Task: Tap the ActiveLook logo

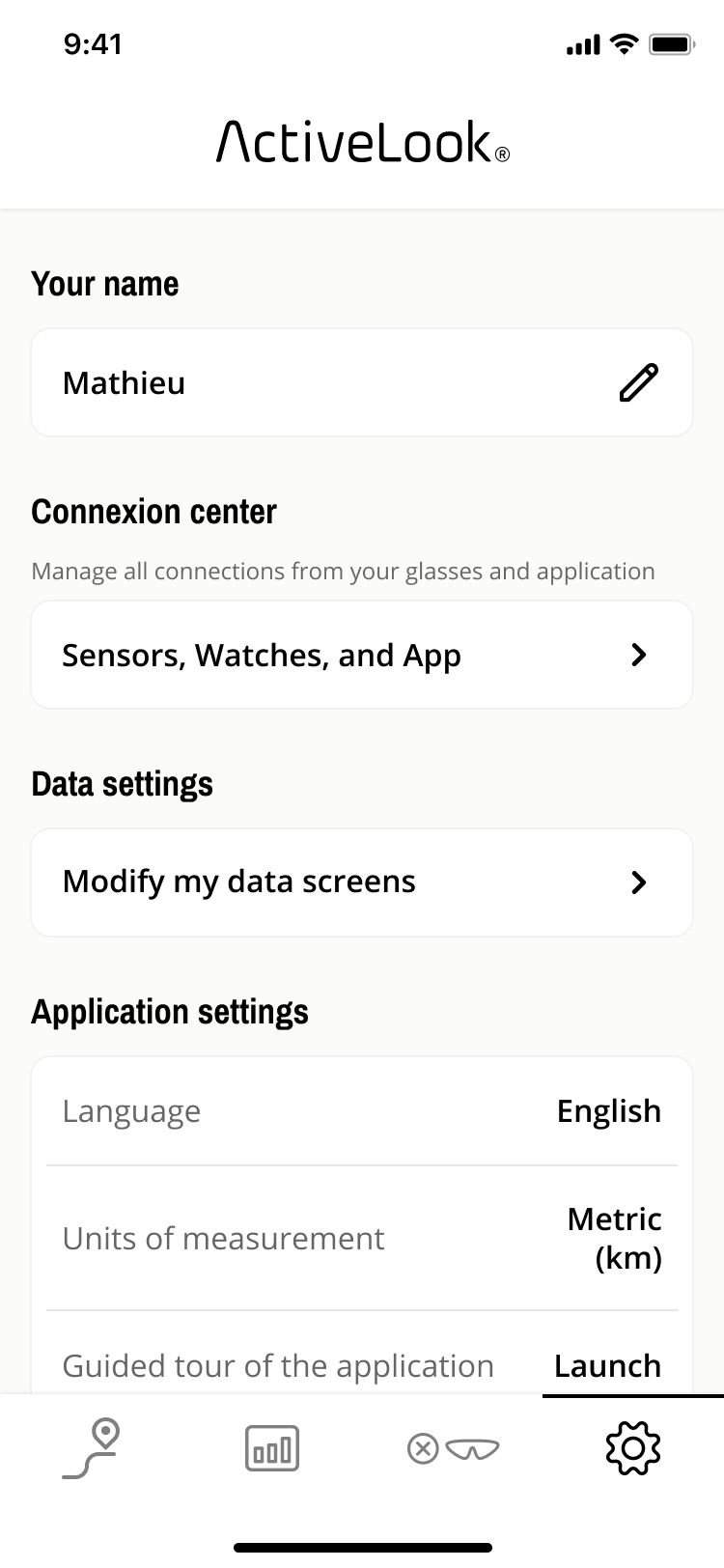Action: pyautogui.click(x=360, y=141)
